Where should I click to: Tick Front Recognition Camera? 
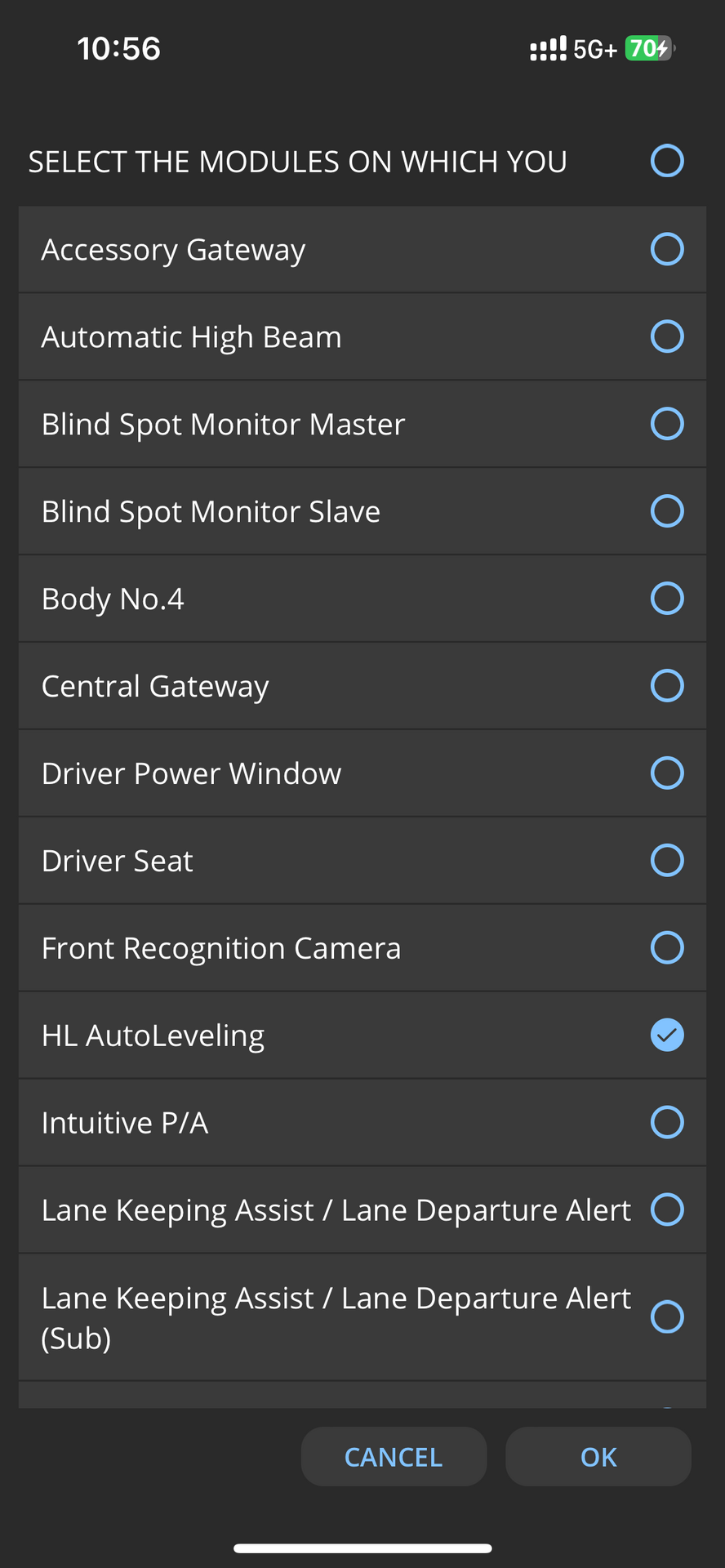(x=362, y=948)
